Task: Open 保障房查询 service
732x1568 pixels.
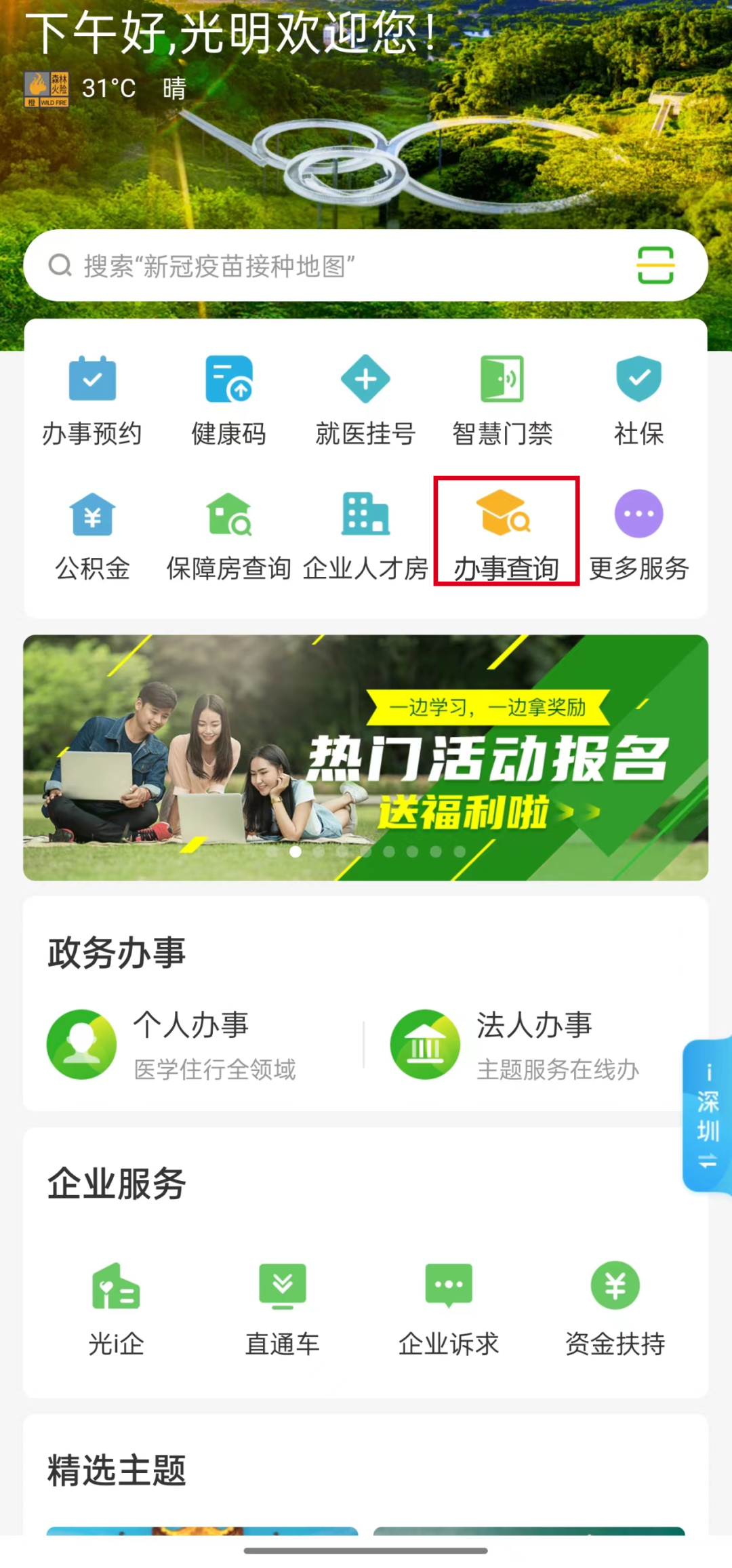Action: point(229,535)
